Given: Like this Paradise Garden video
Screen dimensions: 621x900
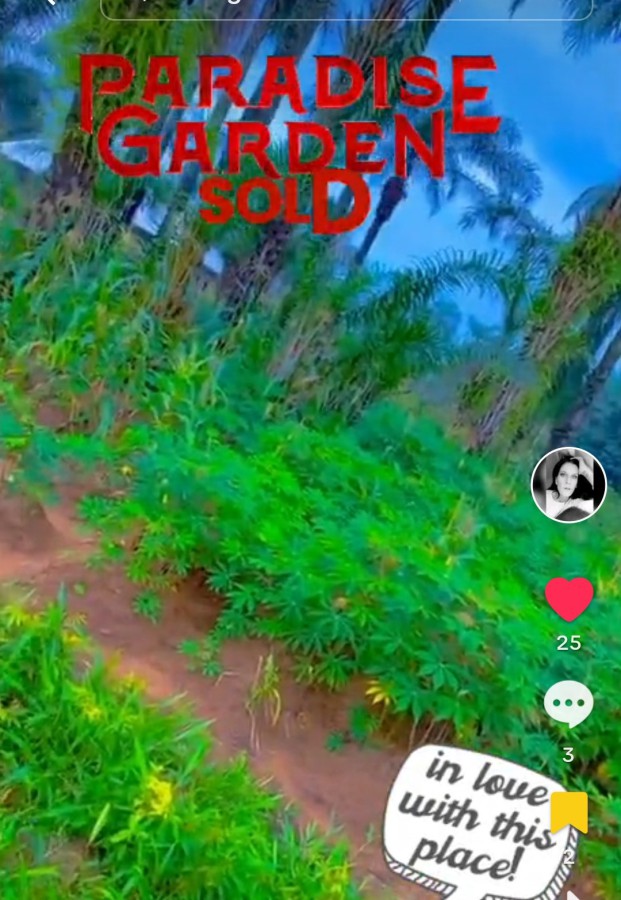Looking at the screenshot, I should coord(569,600).
